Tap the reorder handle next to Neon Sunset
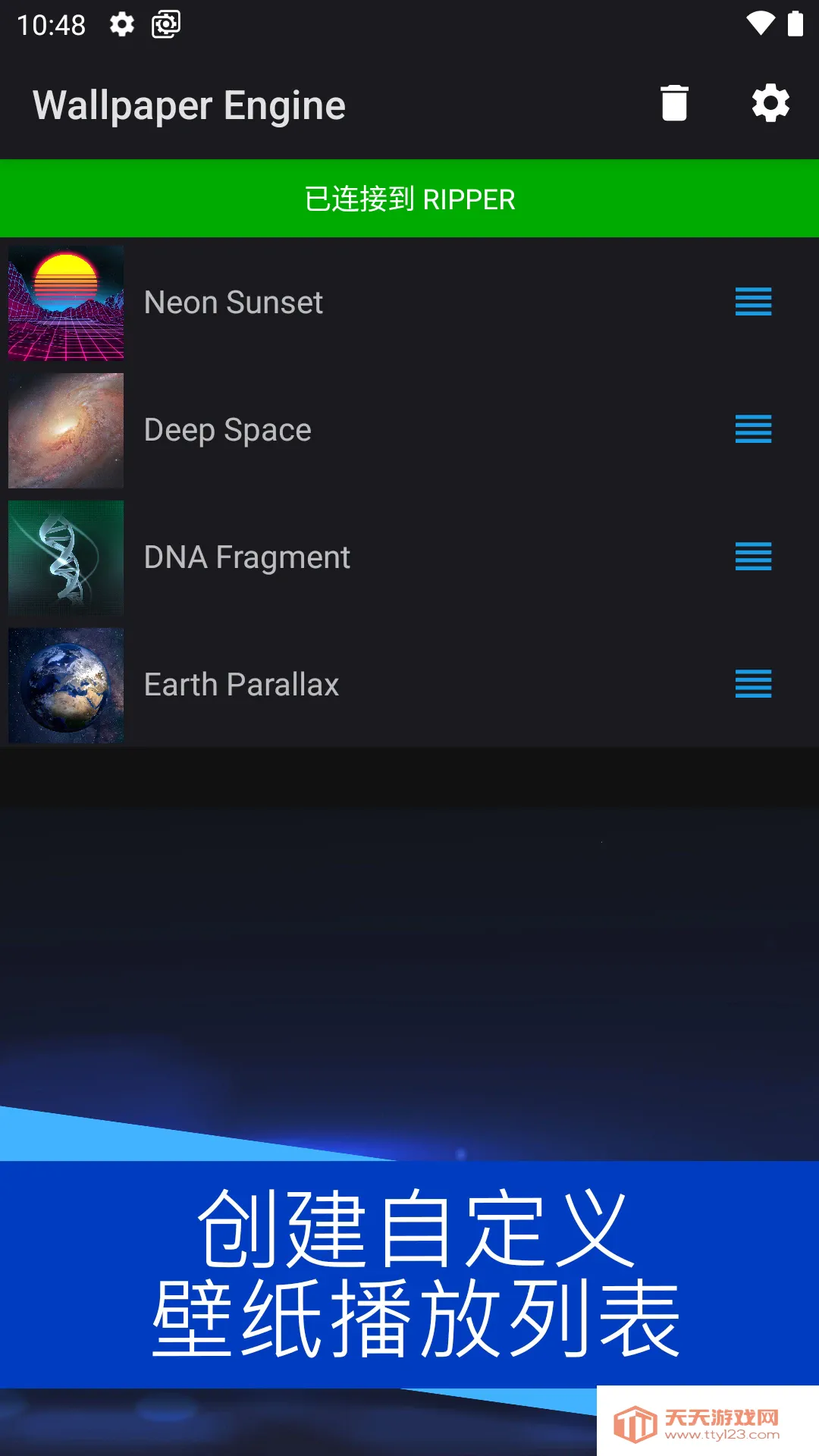 pyautogui.click(x=753, y=303)
